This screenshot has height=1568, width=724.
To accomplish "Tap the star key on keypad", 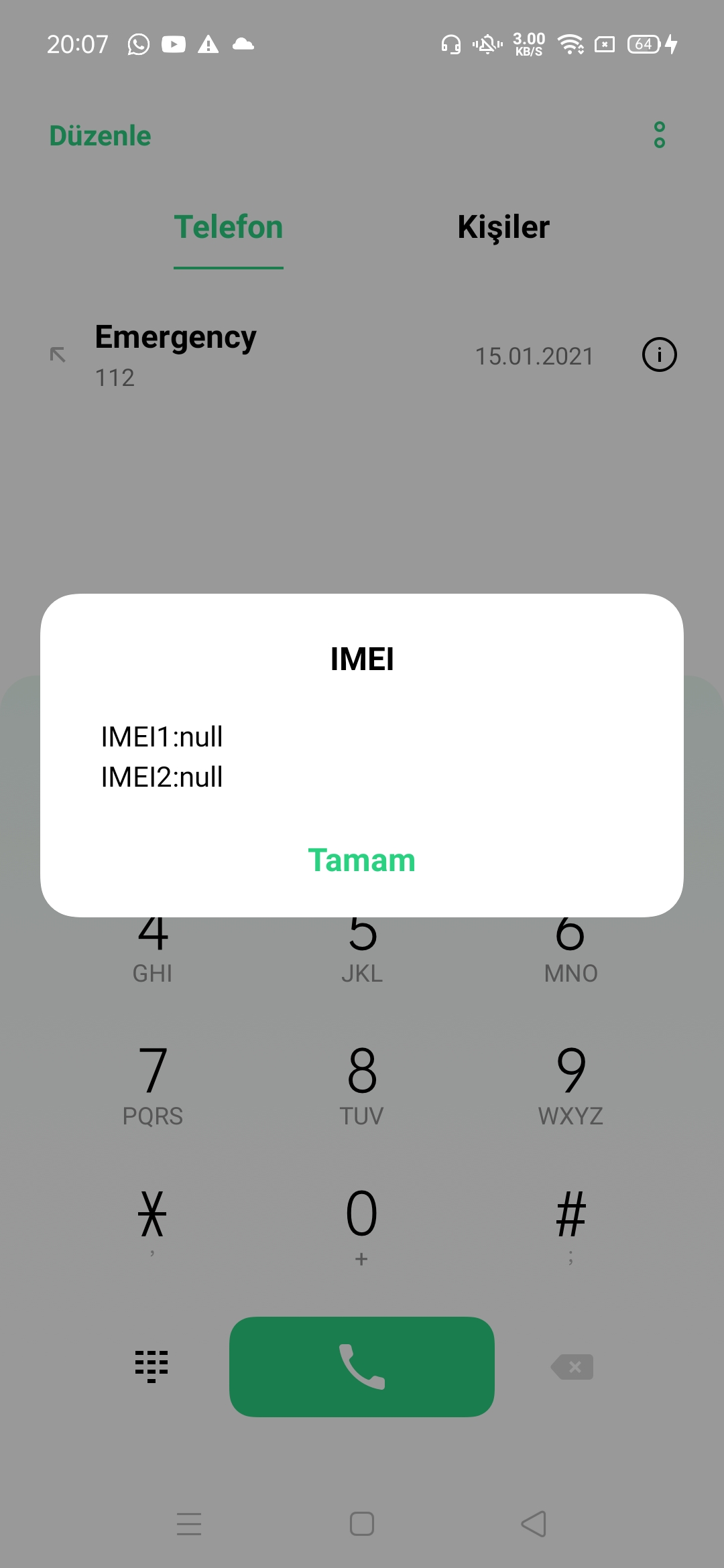I will 153,1224.
